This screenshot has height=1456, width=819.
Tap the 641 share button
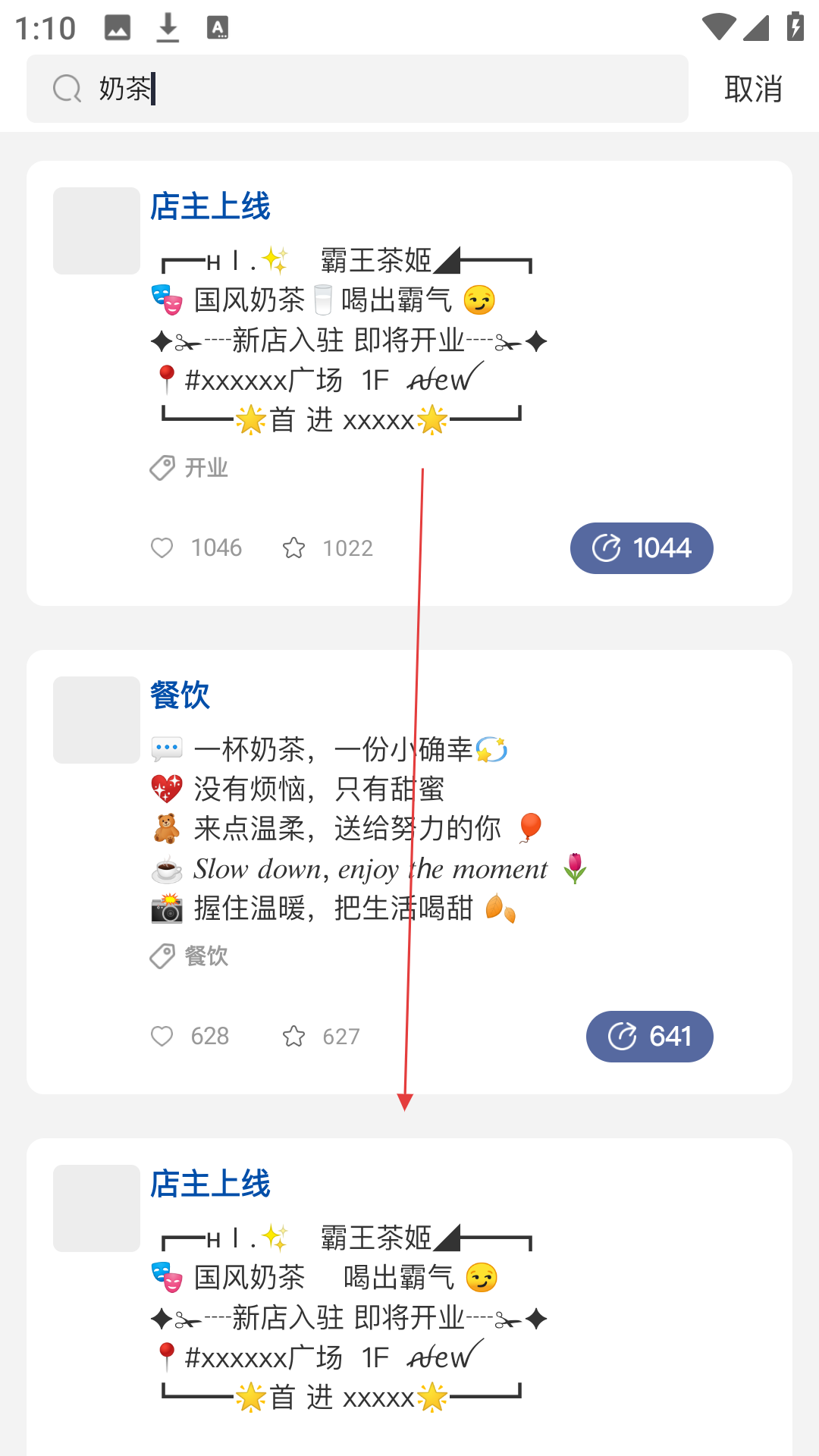[649, 1036]
